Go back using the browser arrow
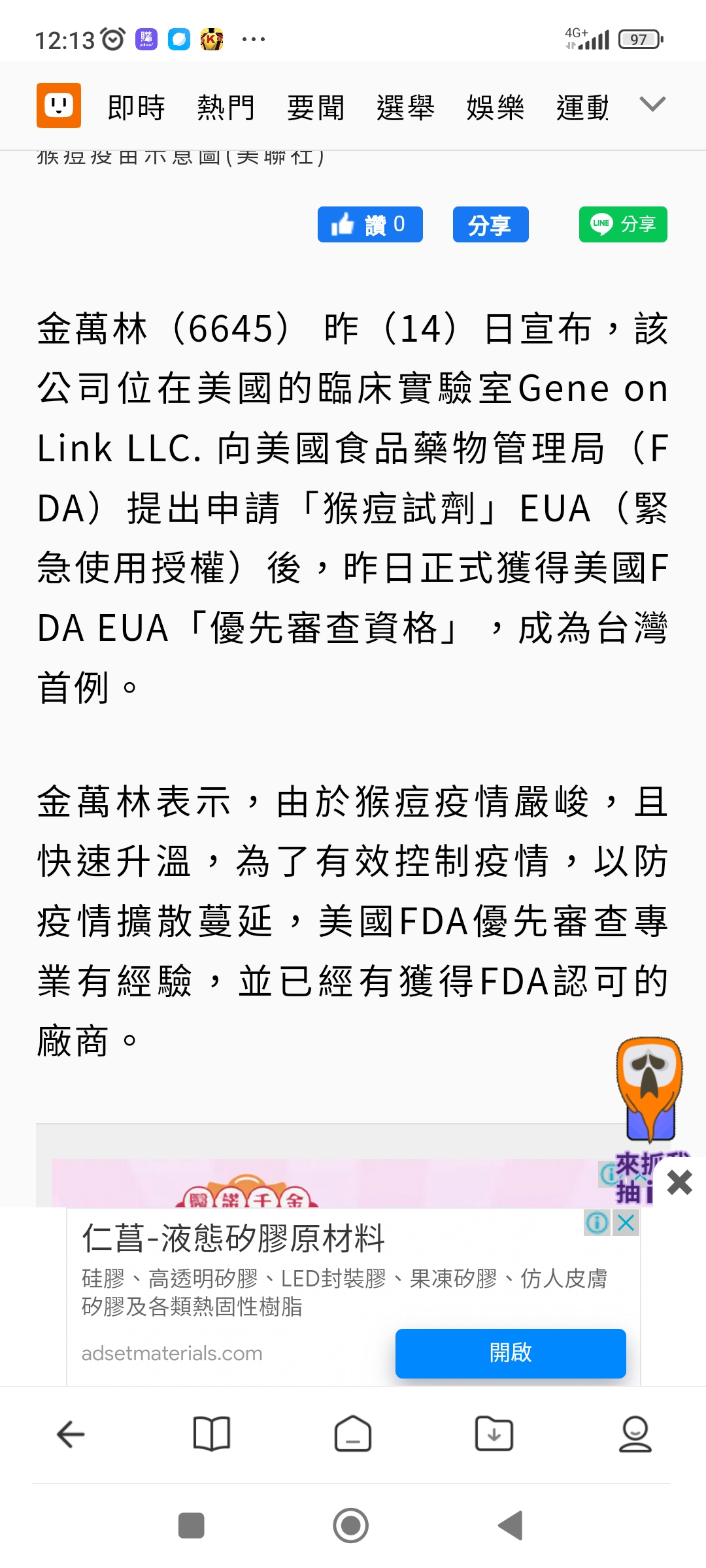This screenshot has height=1568, width=706. point(71,1434)
